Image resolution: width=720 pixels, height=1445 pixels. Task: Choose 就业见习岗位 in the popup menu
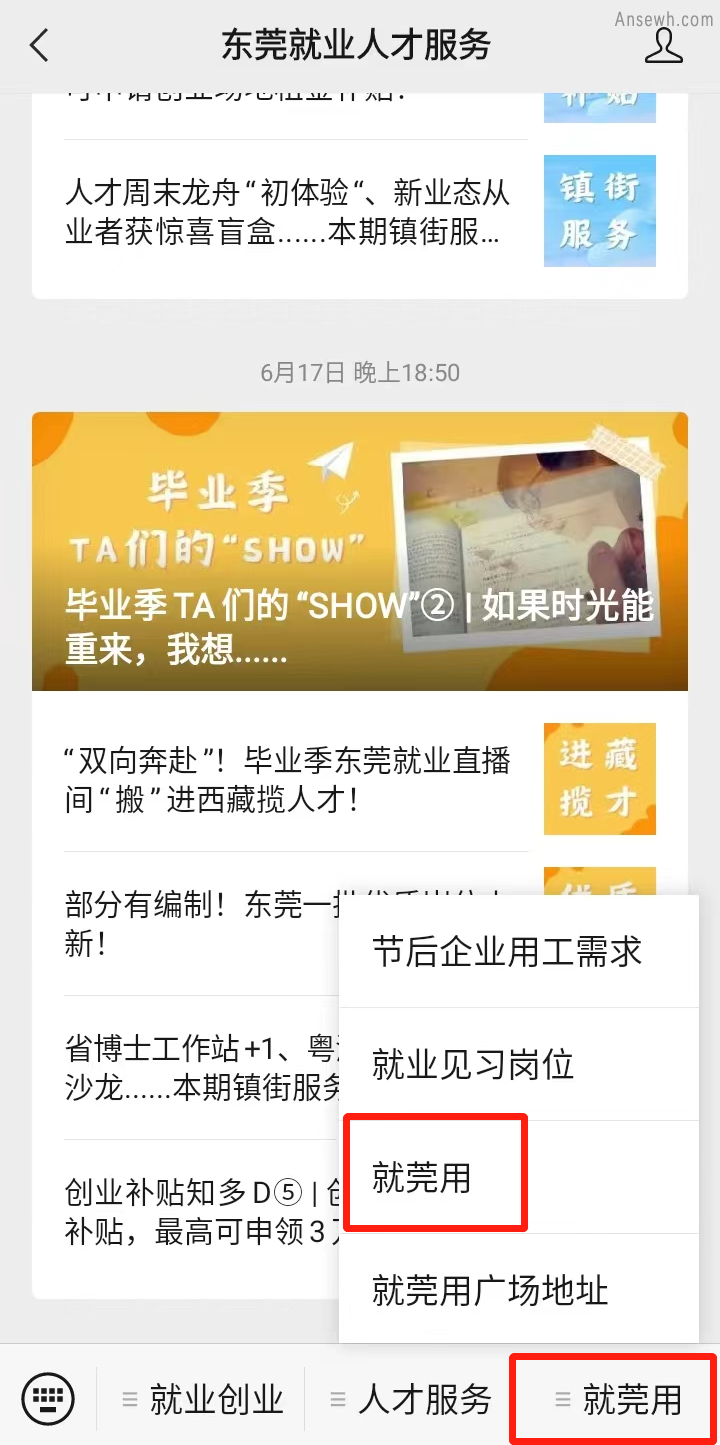coord(473,1065)
